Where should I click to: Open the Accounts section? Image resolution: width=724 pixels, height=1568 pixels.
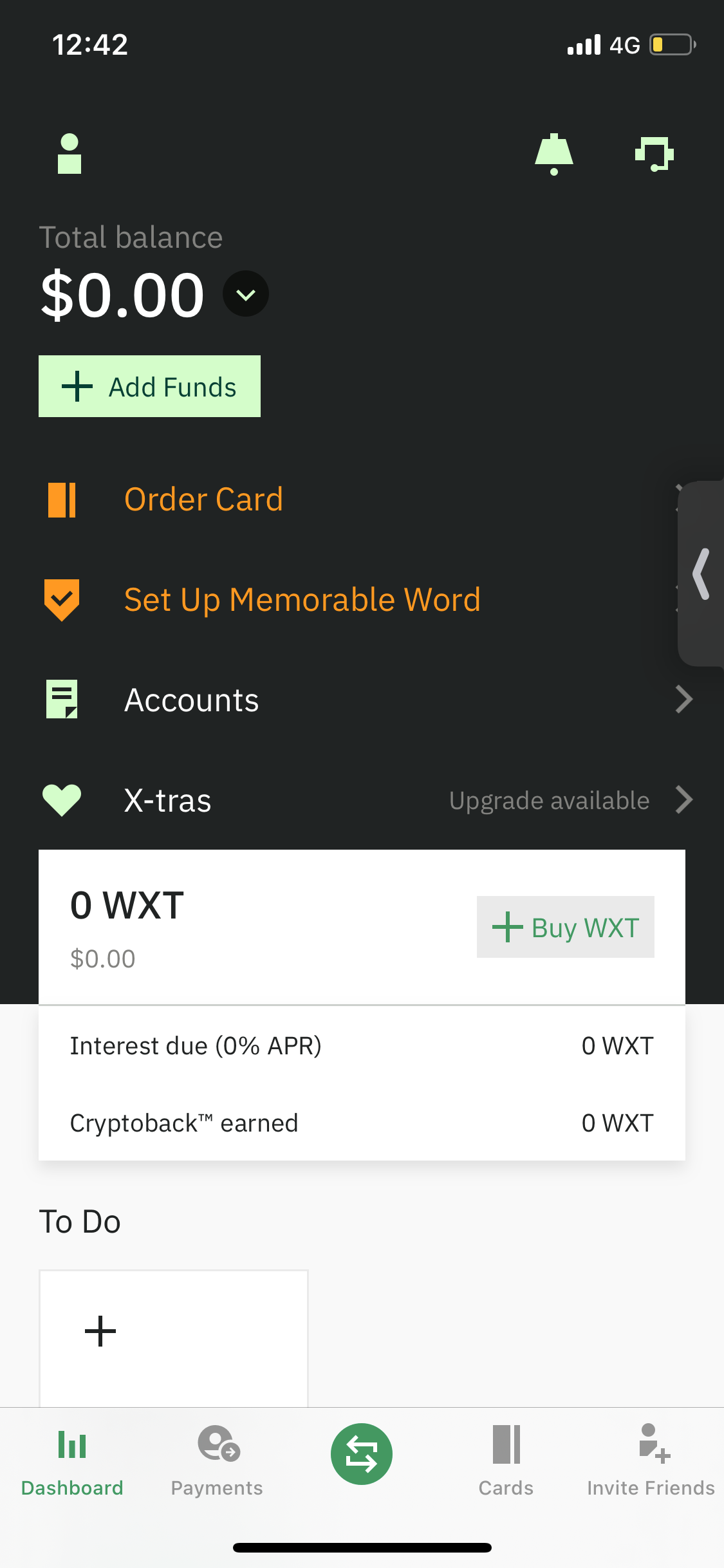(192, 700)
